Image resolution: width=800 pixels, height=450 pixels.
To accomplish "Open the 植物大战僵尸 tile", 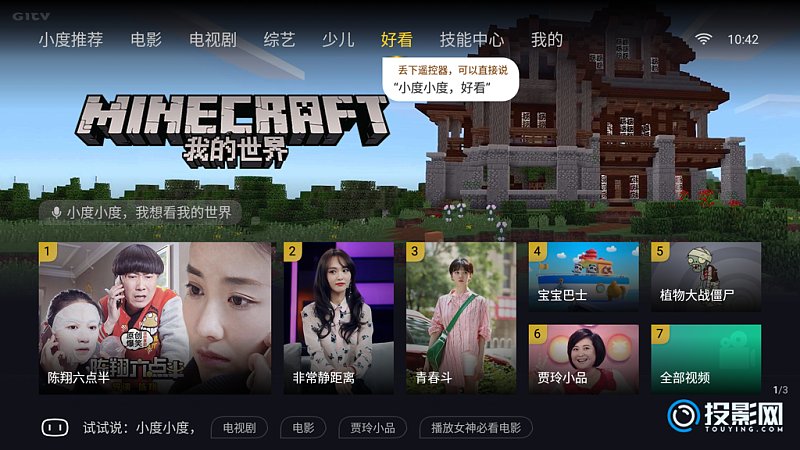I will point(706,276).
